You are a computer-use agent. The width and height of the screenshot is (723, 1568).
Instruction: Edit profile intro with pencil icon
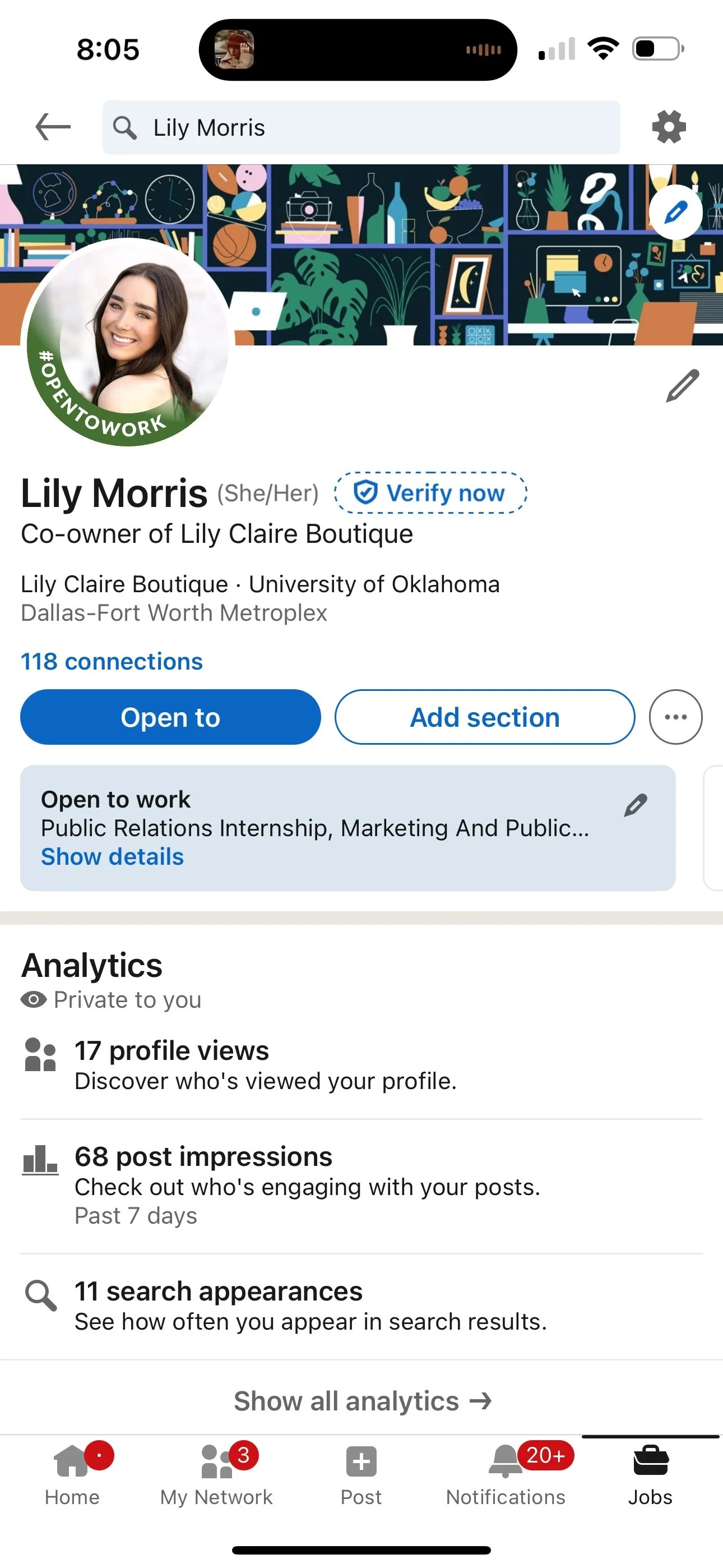(682, 385)
